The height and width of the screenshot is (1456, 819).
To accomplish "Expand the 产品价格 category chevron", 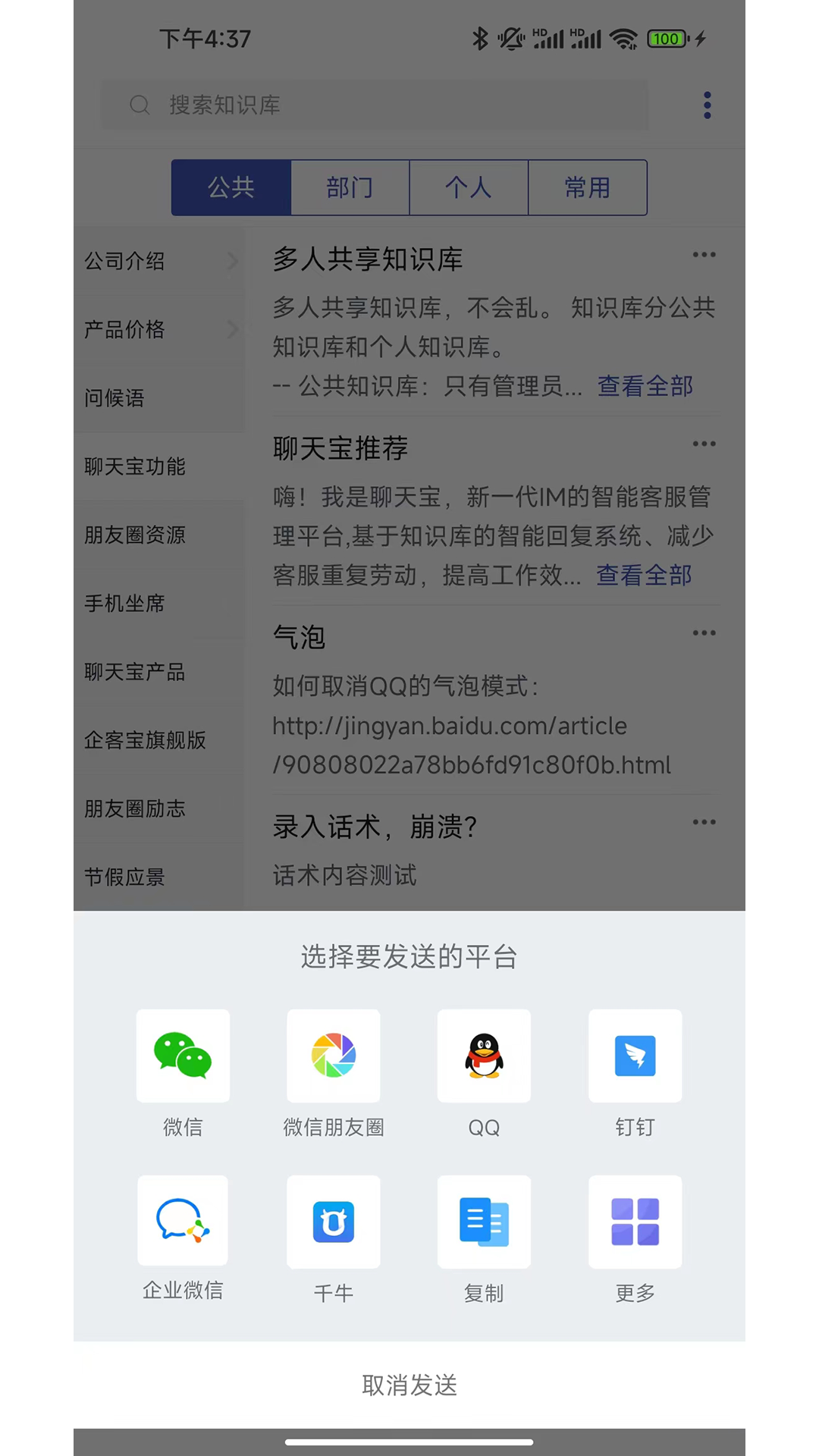I will point(232,329).
